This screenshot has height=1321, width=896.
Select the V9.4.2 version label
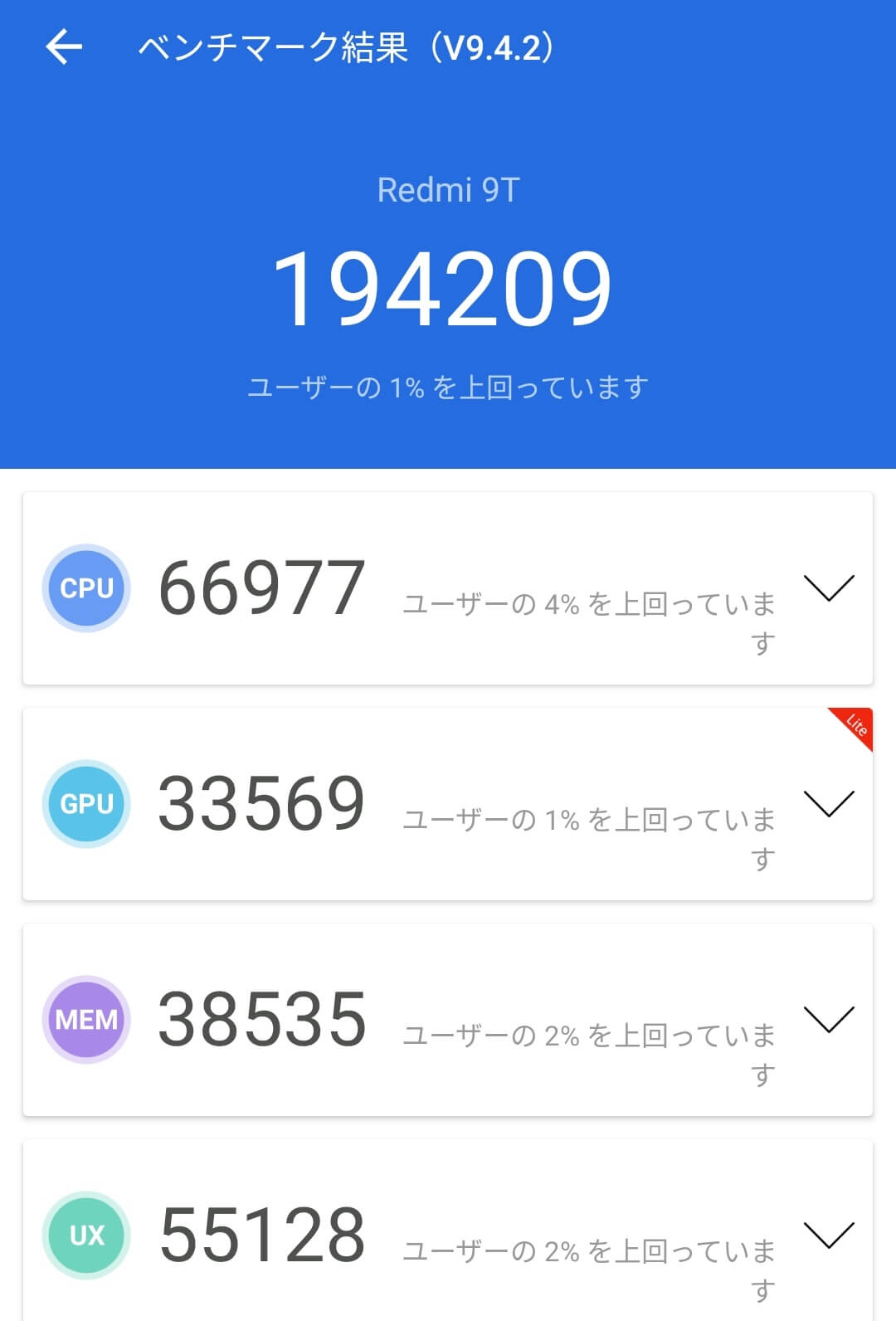point(489,47)
